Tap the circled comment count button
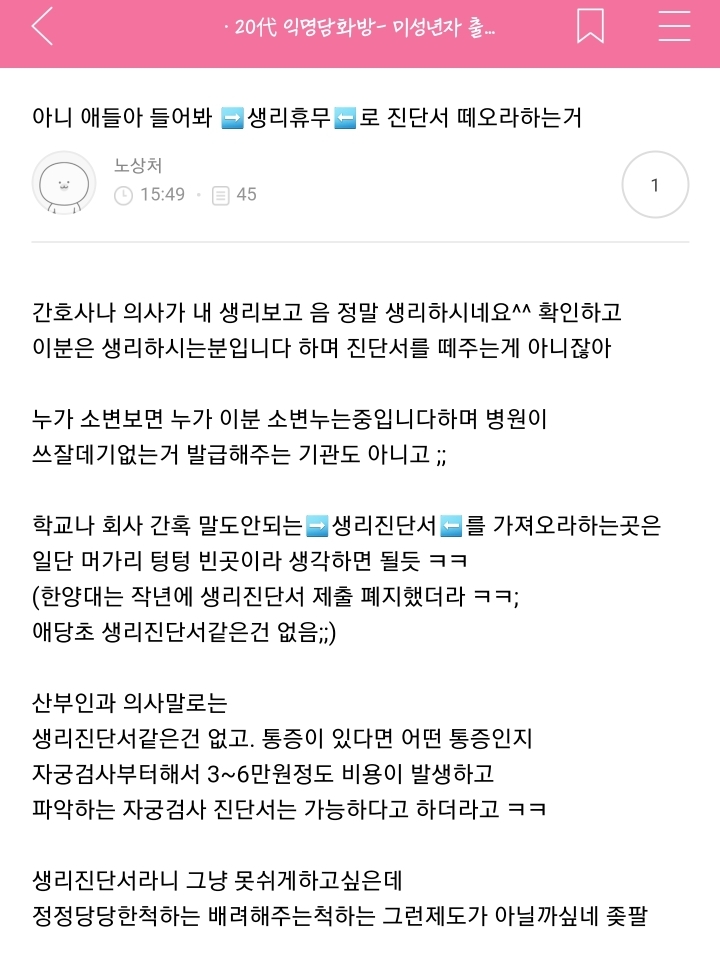The image size is (720, 957). (655, 184)
